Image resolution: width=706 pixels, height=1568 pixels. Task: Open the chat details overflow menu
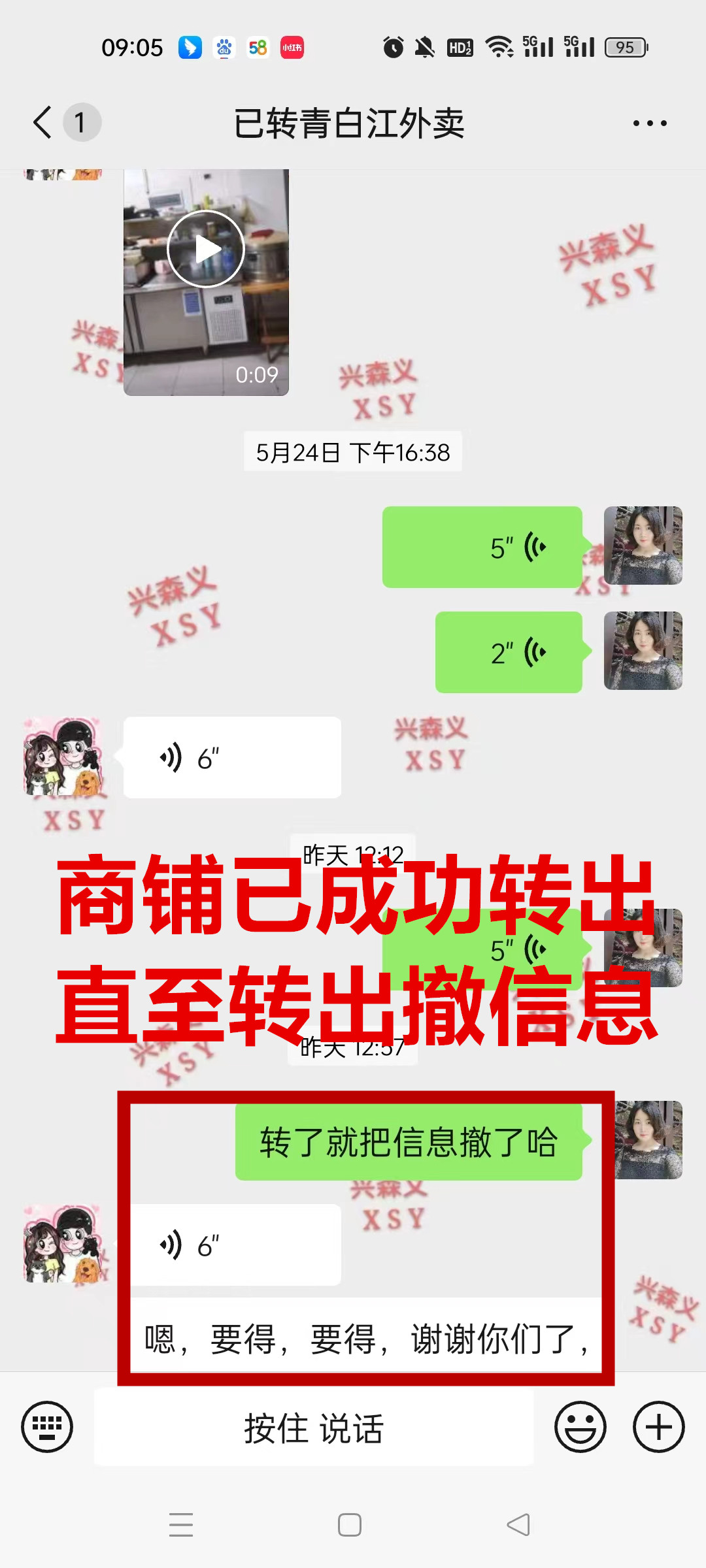coord(649,123)
